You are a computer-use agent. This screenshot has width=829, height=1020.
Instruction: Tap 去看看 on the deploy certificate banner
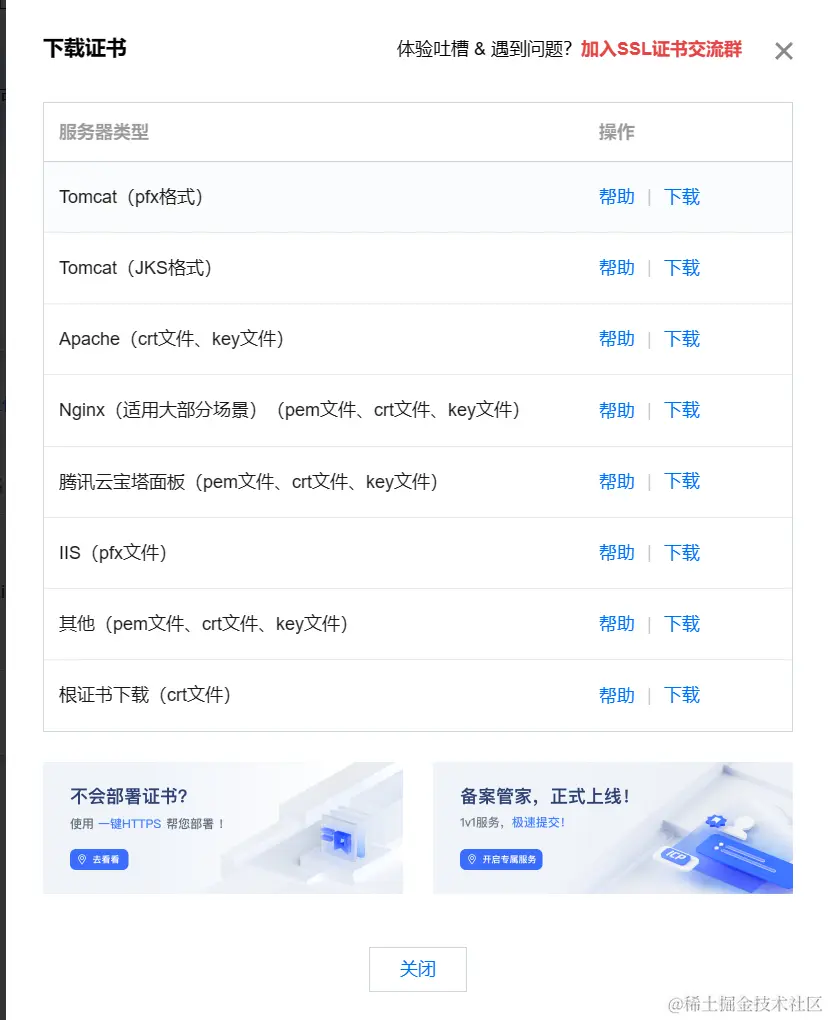coord(99,859)
